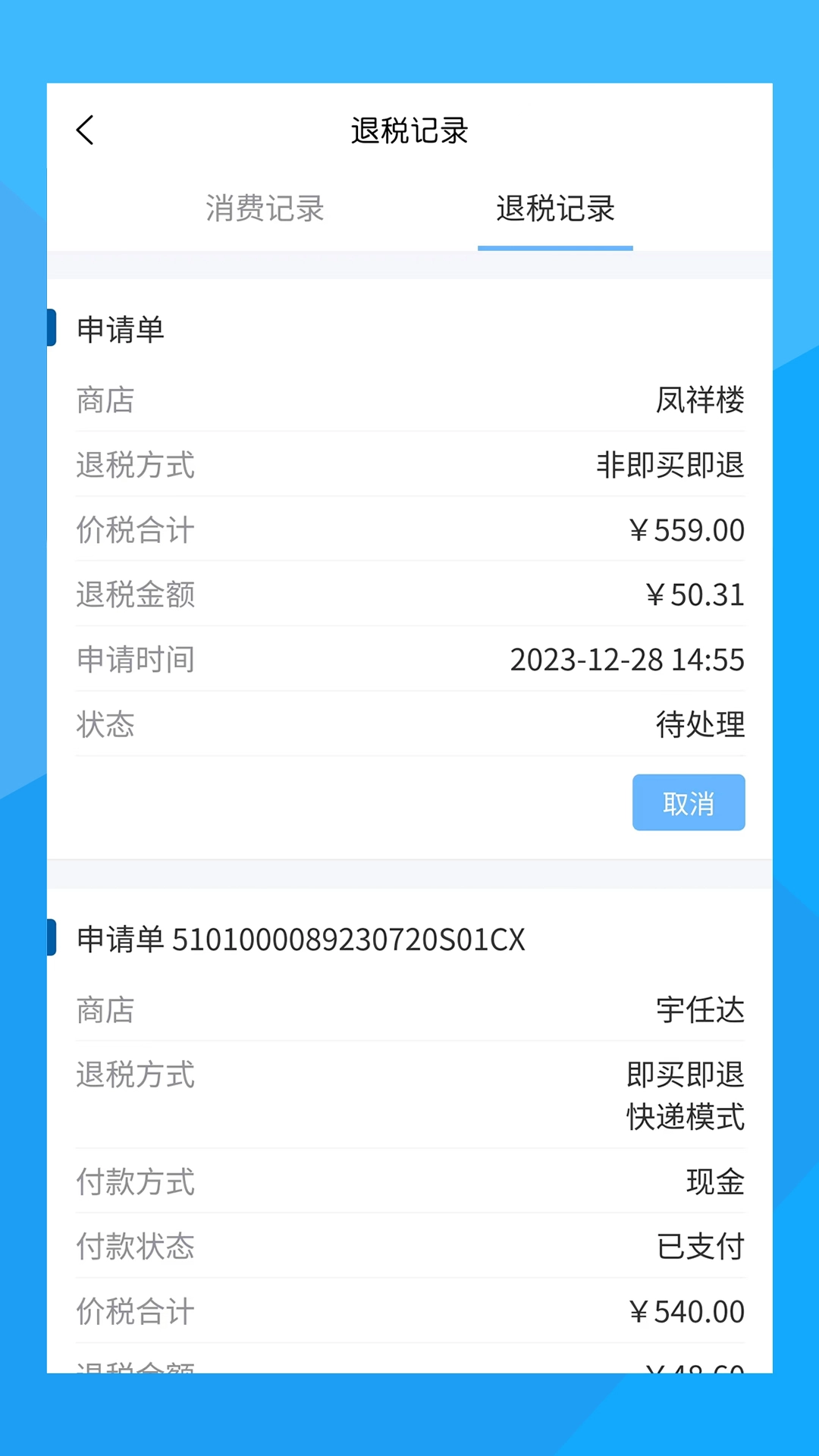Select the 退税记录 tab
Viewport: 819px width, 1456px height.
pyautogui.click(x=555, y=210)
